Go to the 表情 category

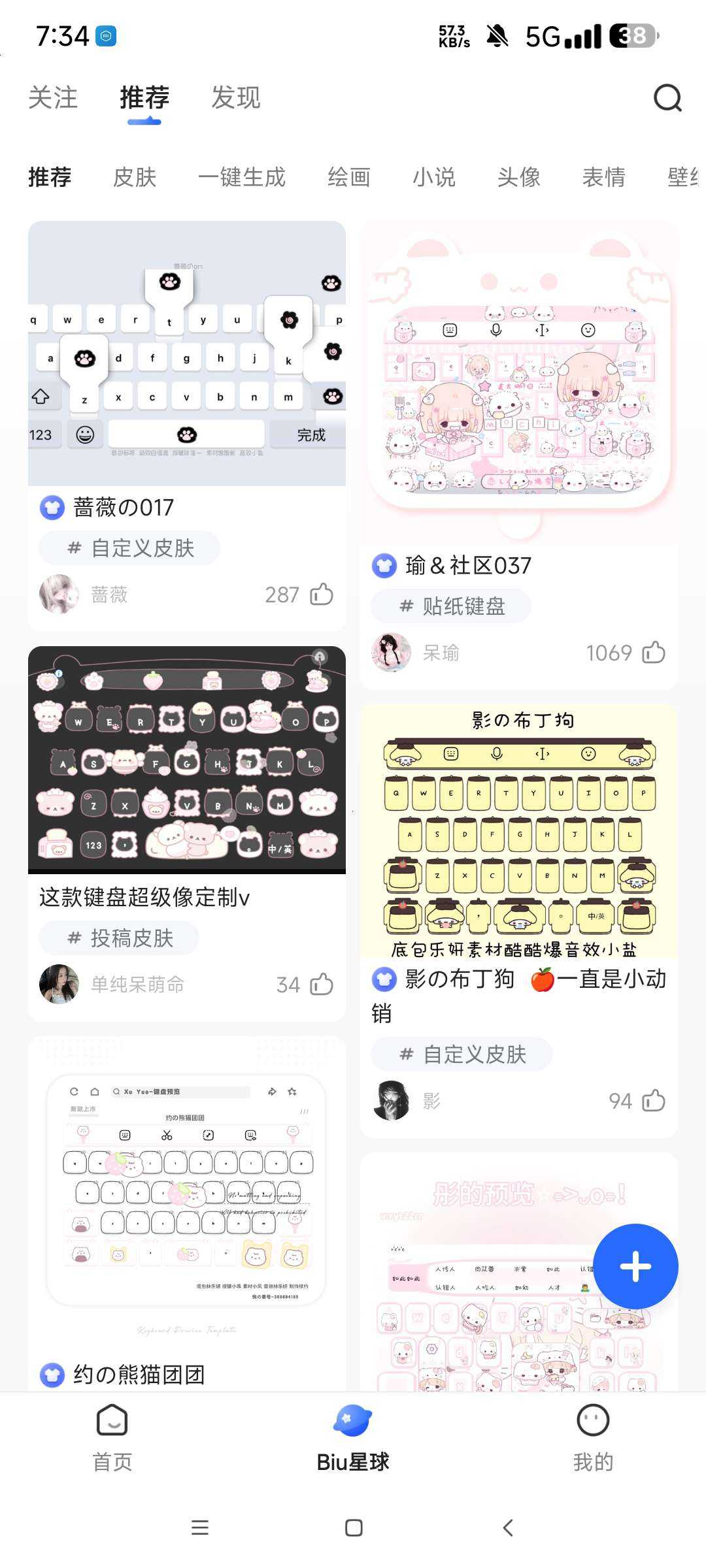(604, 177)
